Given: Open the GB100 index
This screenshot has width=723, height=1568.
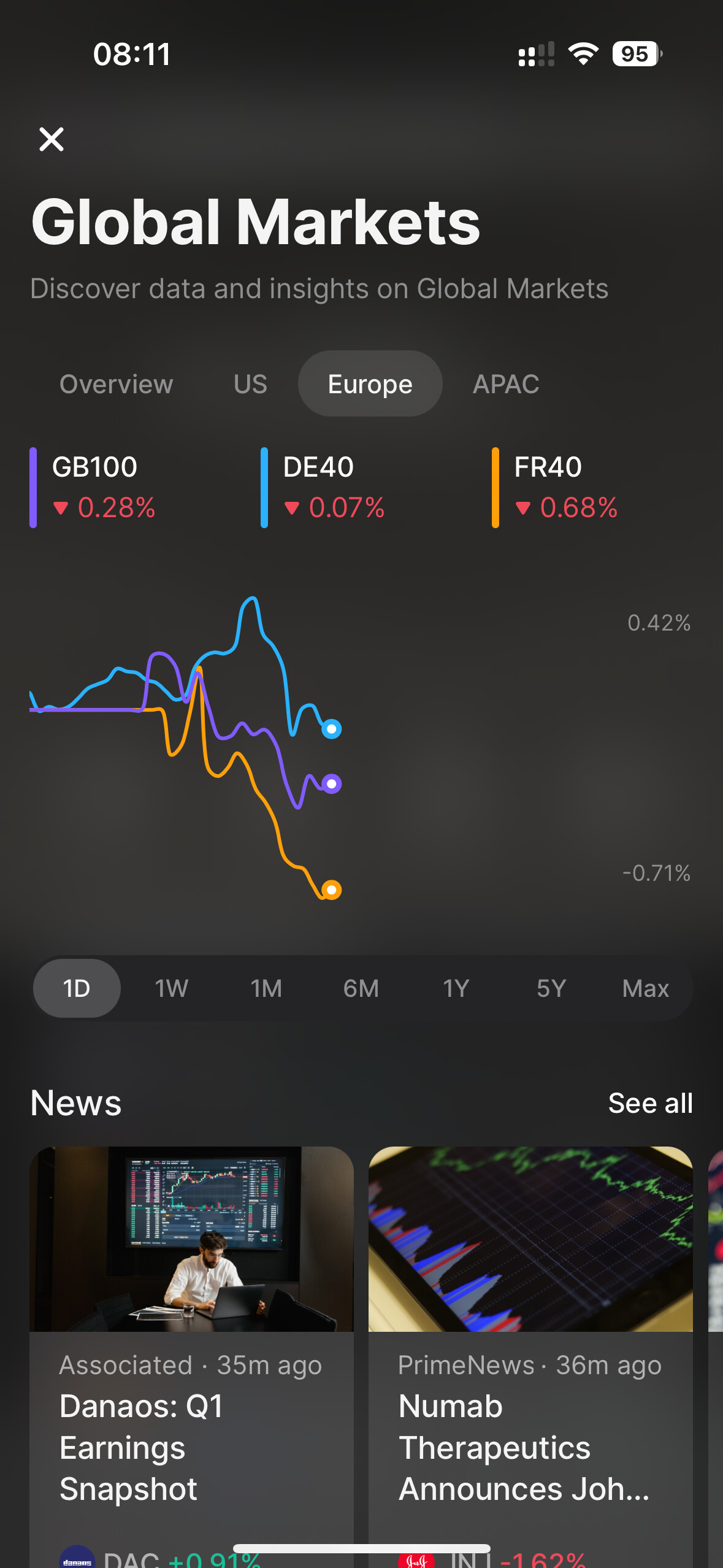Looking at the screenshot, I should click(x=104, y=487).
